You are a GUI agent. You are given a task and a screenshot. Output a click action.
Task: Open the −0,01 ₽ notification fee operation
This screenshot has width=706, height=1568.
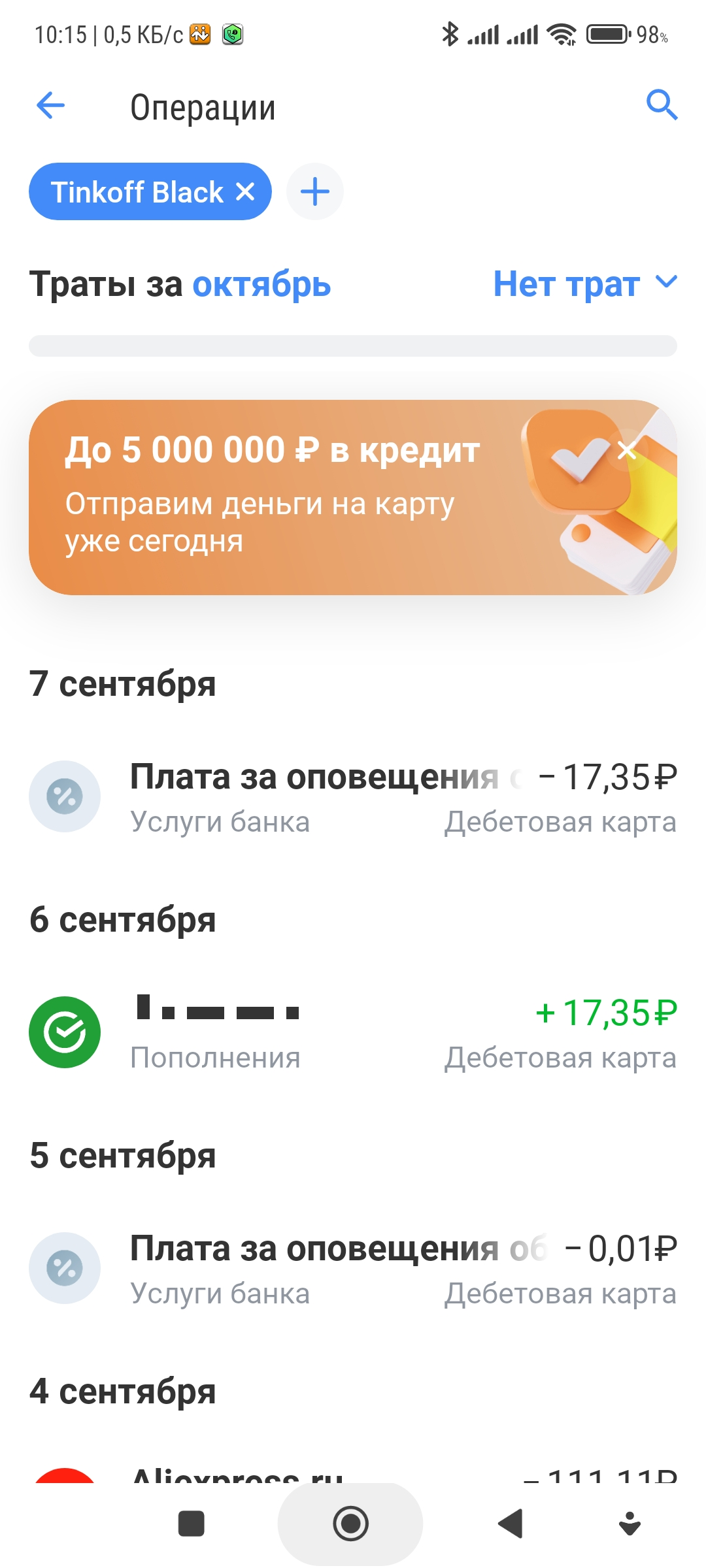point(353,1269)
